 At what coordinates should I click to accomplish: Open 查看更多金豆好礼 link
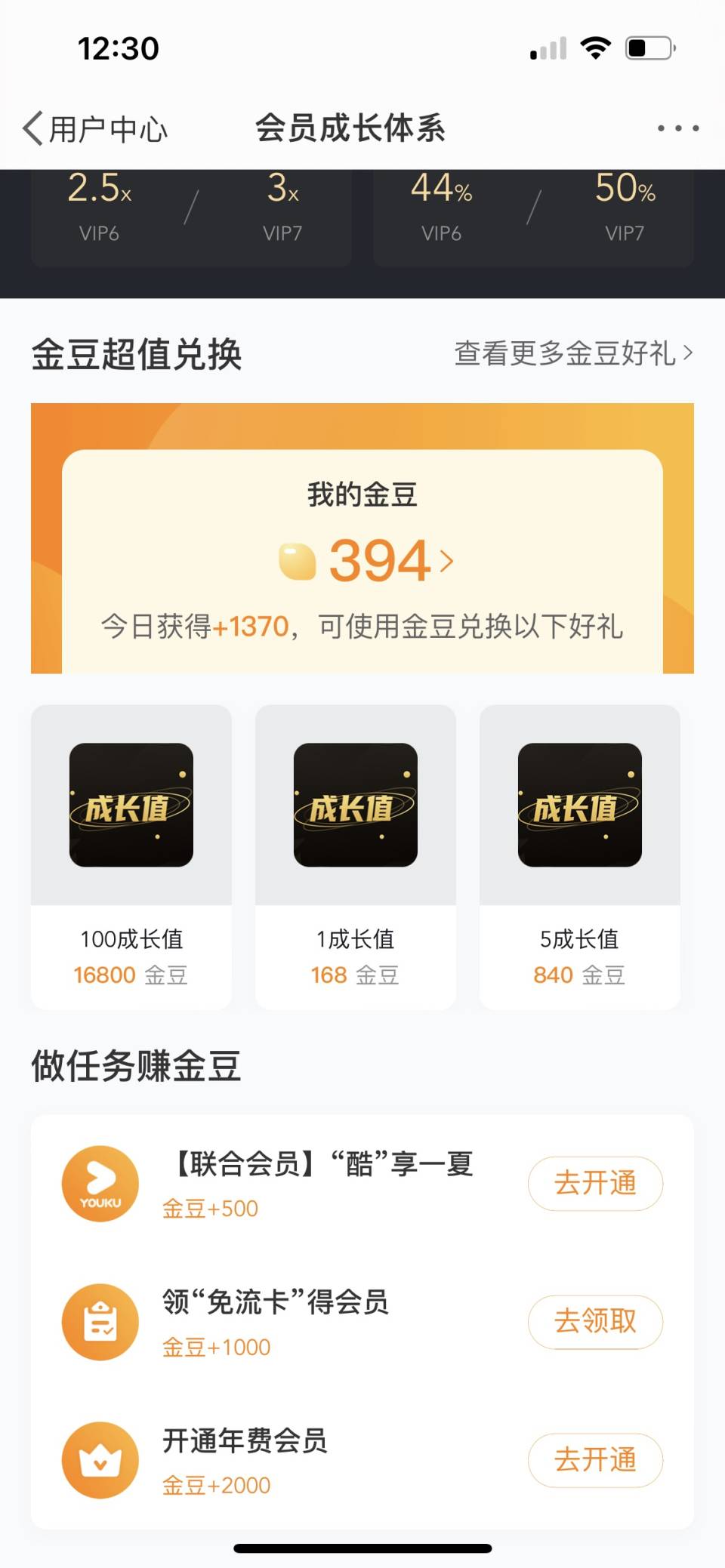[x=573, y=353]
